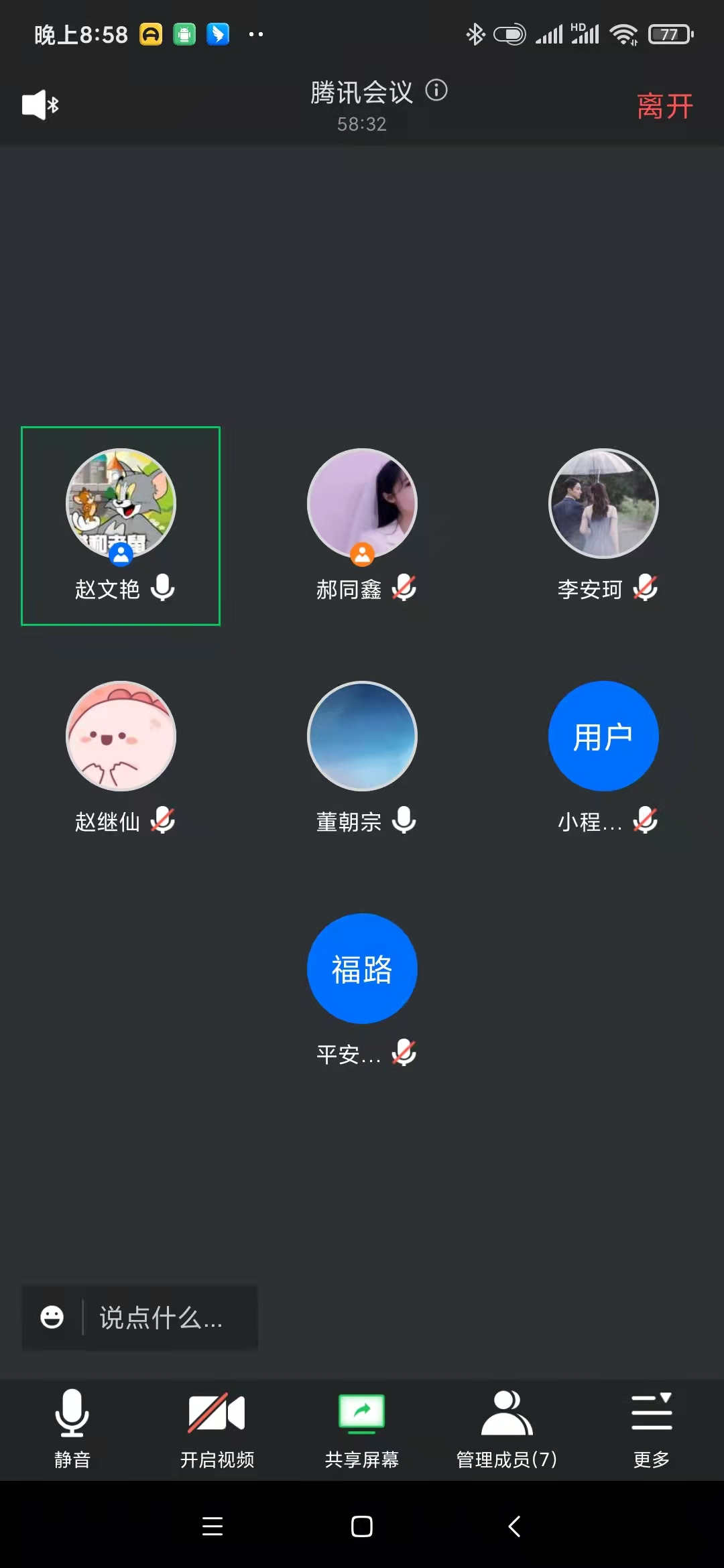Screen dimensions: 724x1568
Task: Open the emoji picker icon
Action: click(52, 1317)
